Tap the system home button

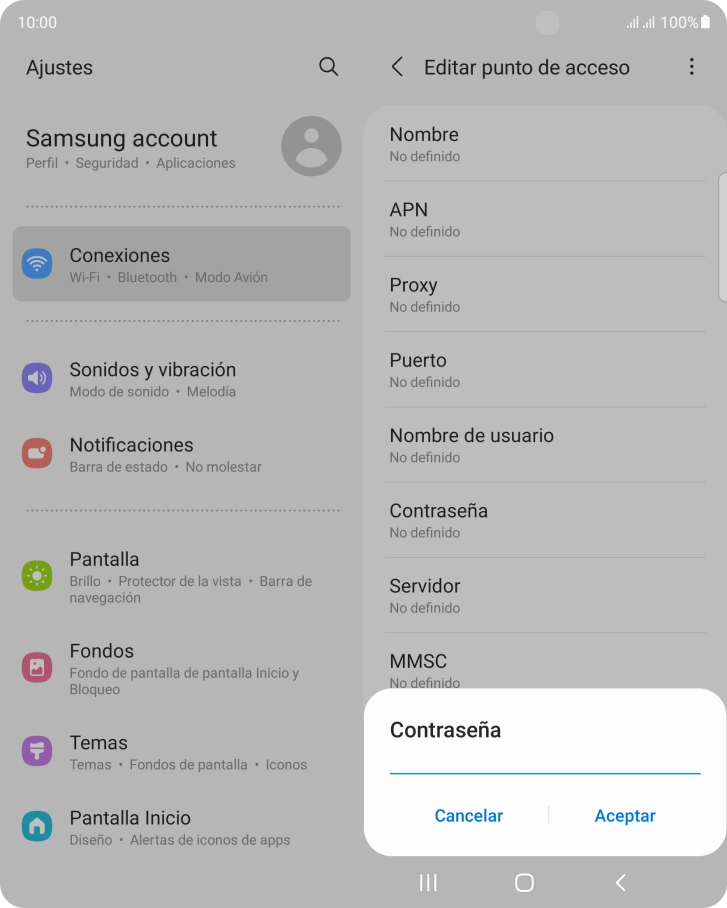[524, 882]
